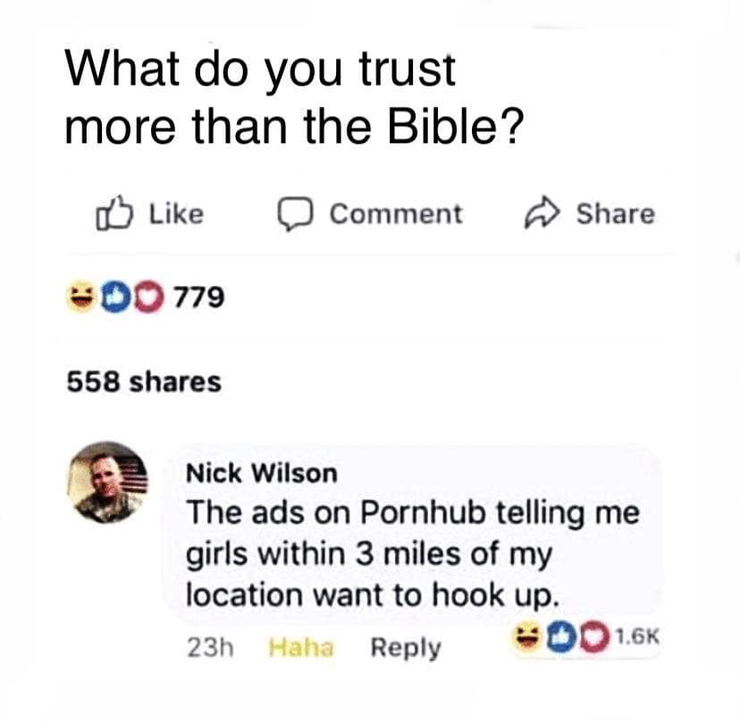The image size is (740, 721).
Task: Reply to Nick Wilson's comment
Action: pyautogui.click(x=405, y=647)
